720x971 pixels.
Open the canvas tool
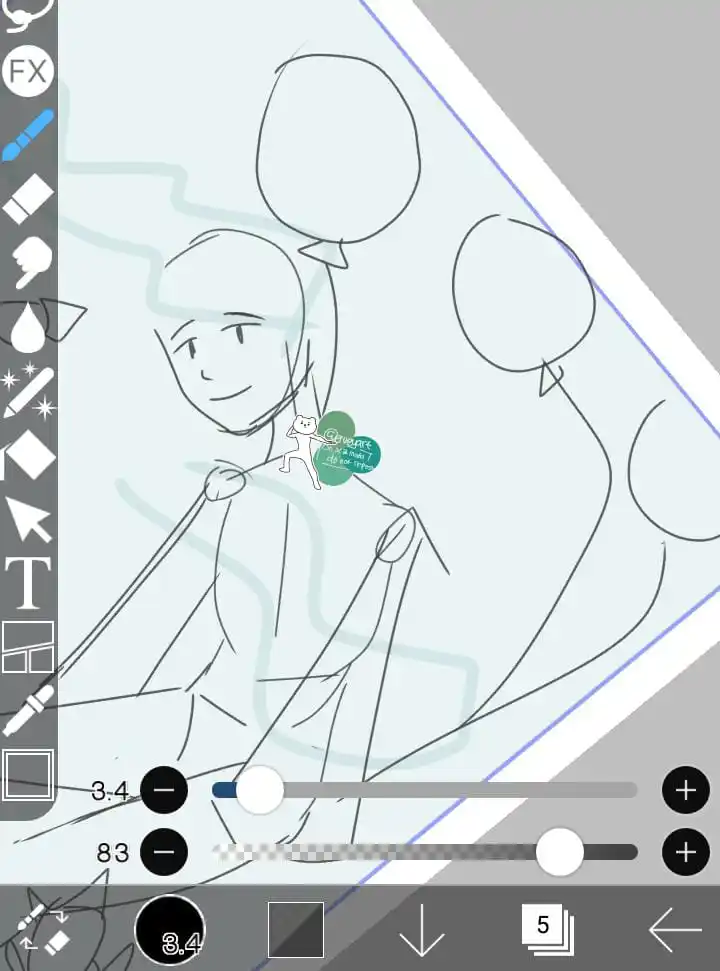[x=28, y=774]
